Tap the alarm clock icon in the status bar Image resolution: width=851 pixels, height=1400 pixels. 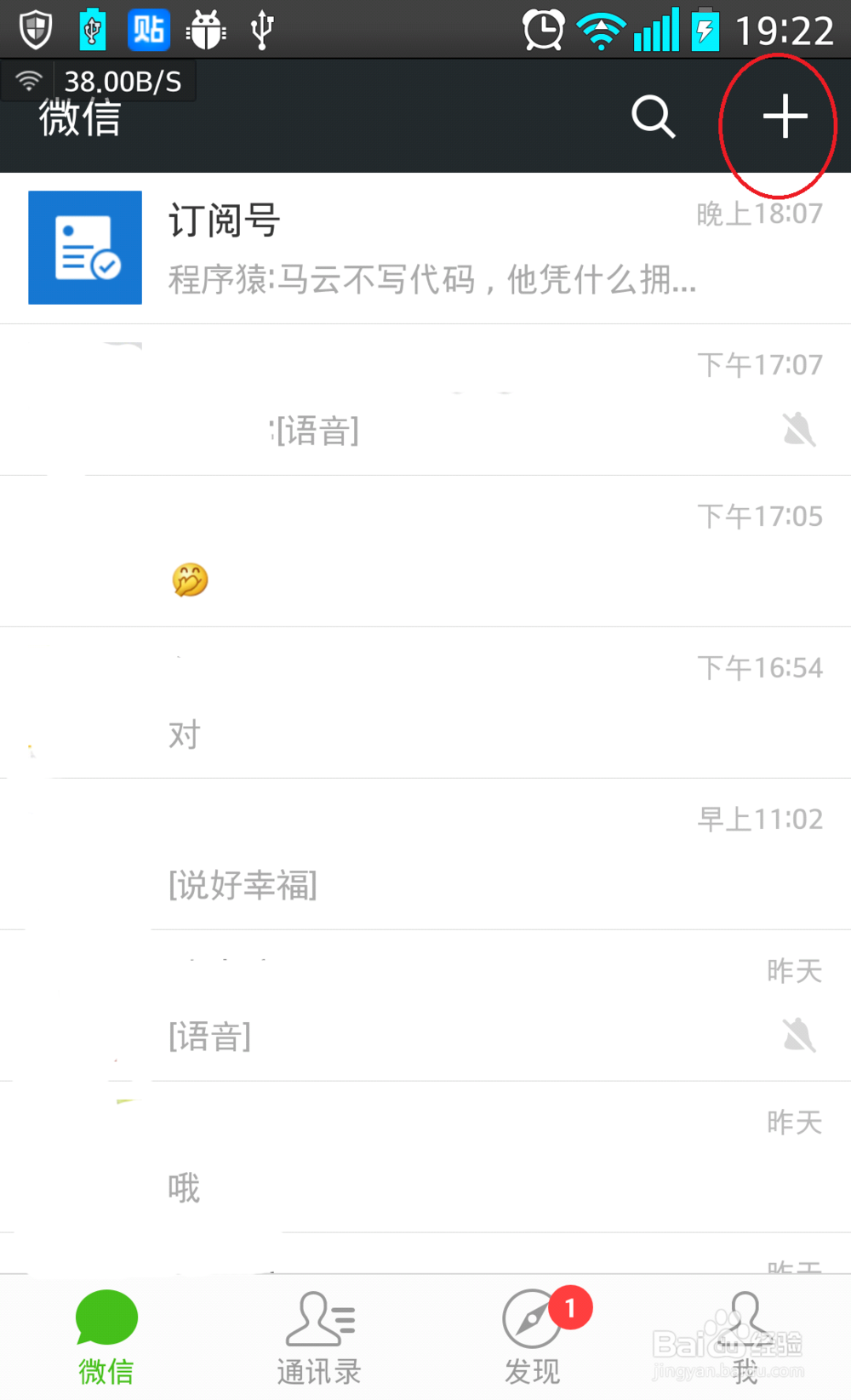542,28
